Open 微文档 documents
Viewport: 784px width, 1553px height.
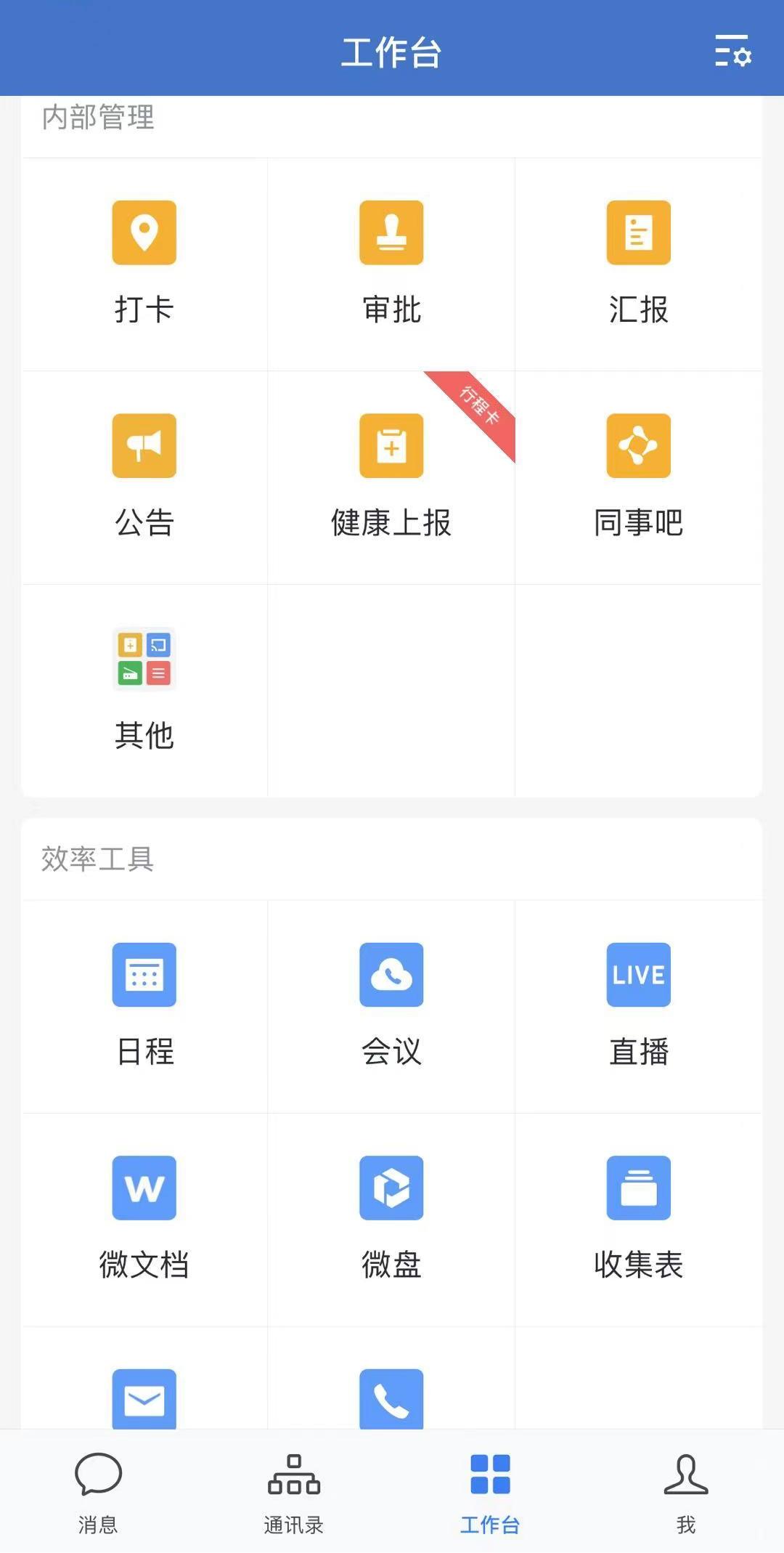[x=144, y=1188]
